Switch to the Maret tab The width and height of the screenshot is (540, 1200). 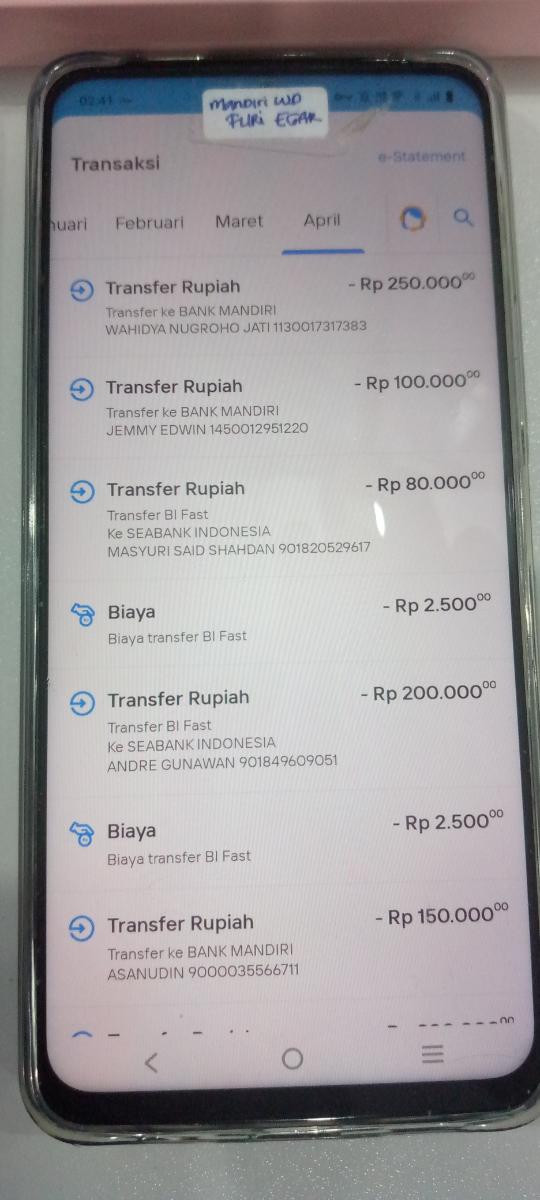[x=239, y=221]
